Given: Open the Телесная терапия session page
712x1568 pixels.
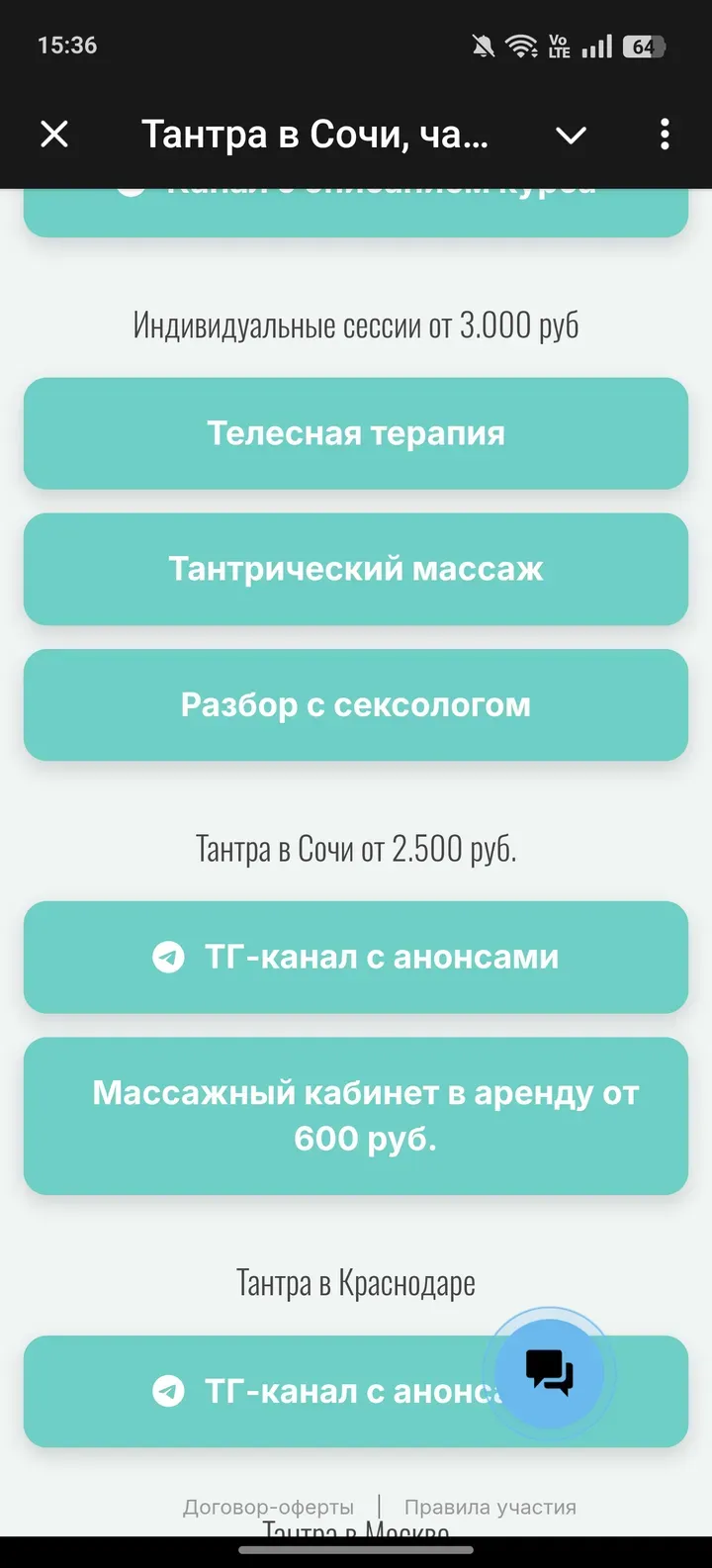Looking at the screenshot, I should click(356, 432).
